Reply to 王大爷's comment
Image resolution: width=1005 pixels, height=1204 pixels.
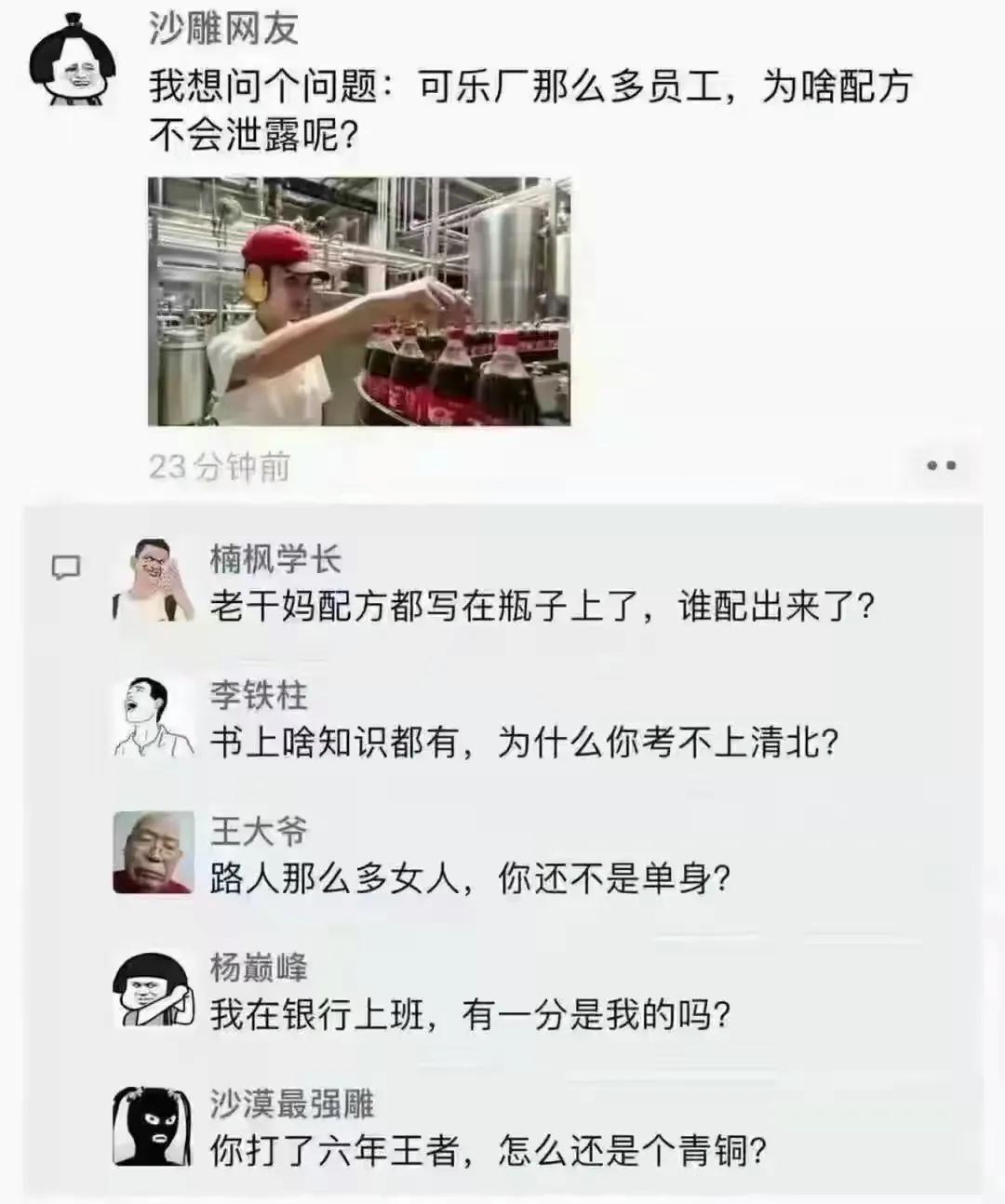pyautogui.click(x=469, y=878)
